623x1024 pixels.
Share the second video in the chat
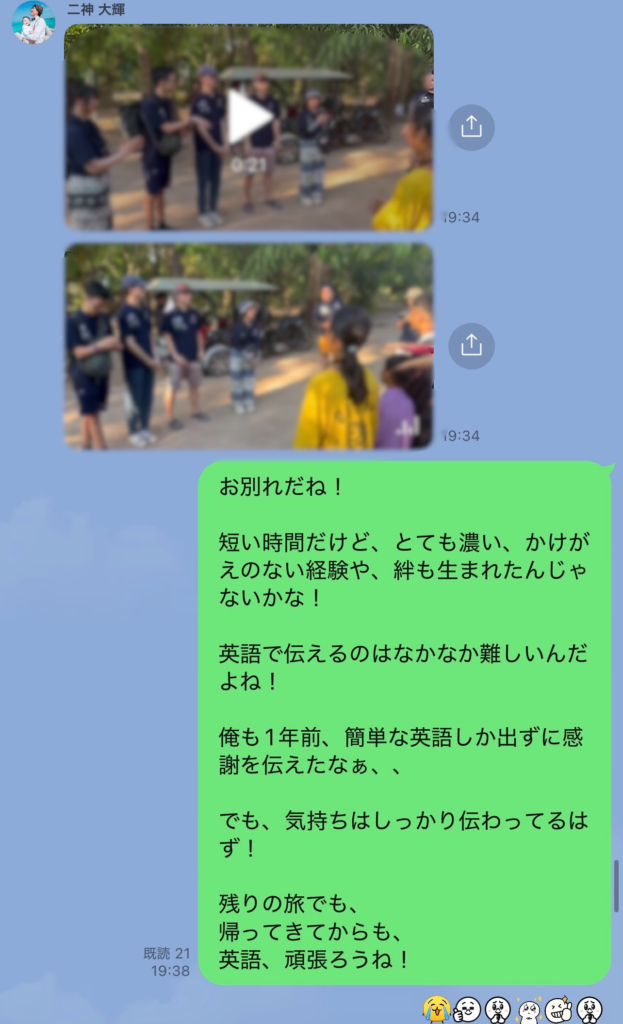[471, 346]
